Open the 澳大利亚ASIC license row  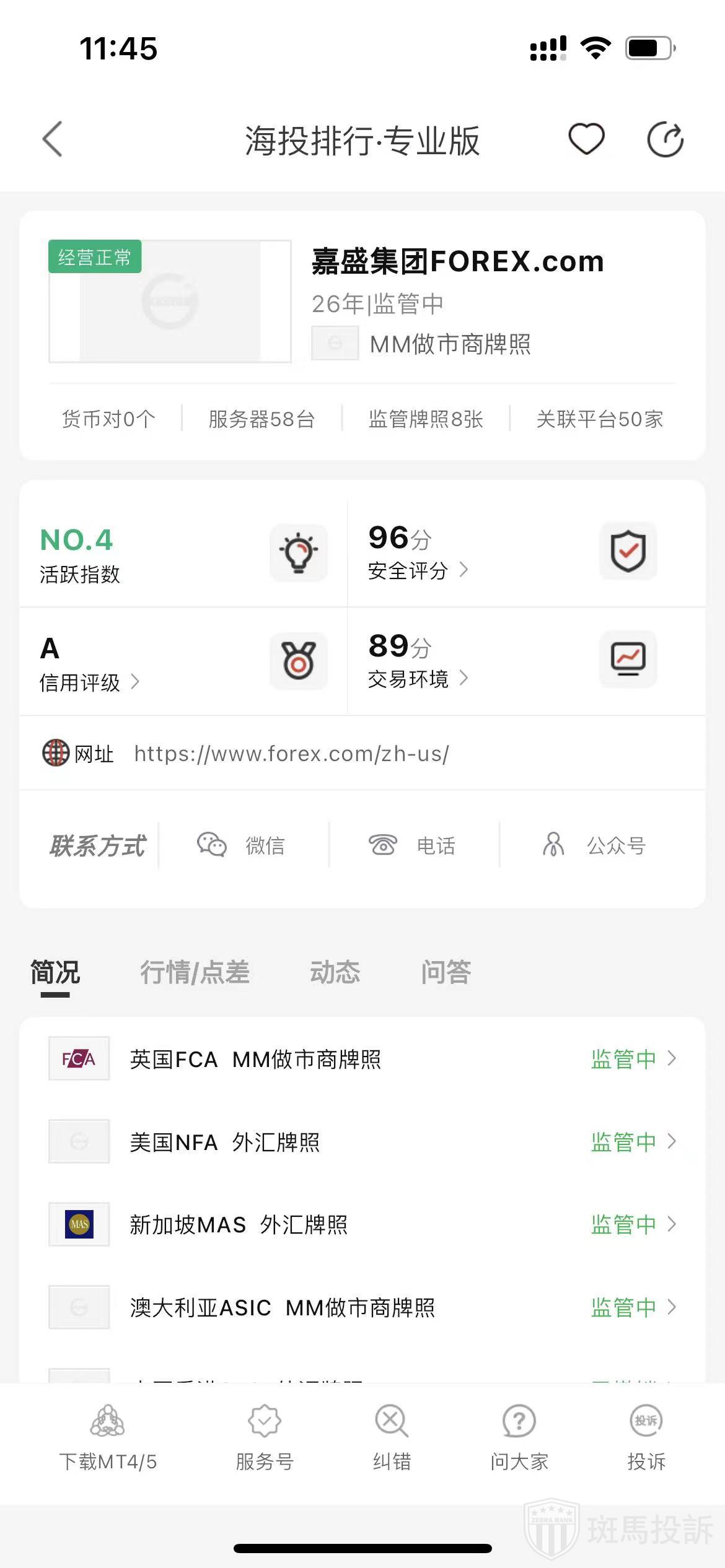[362, 1307]
